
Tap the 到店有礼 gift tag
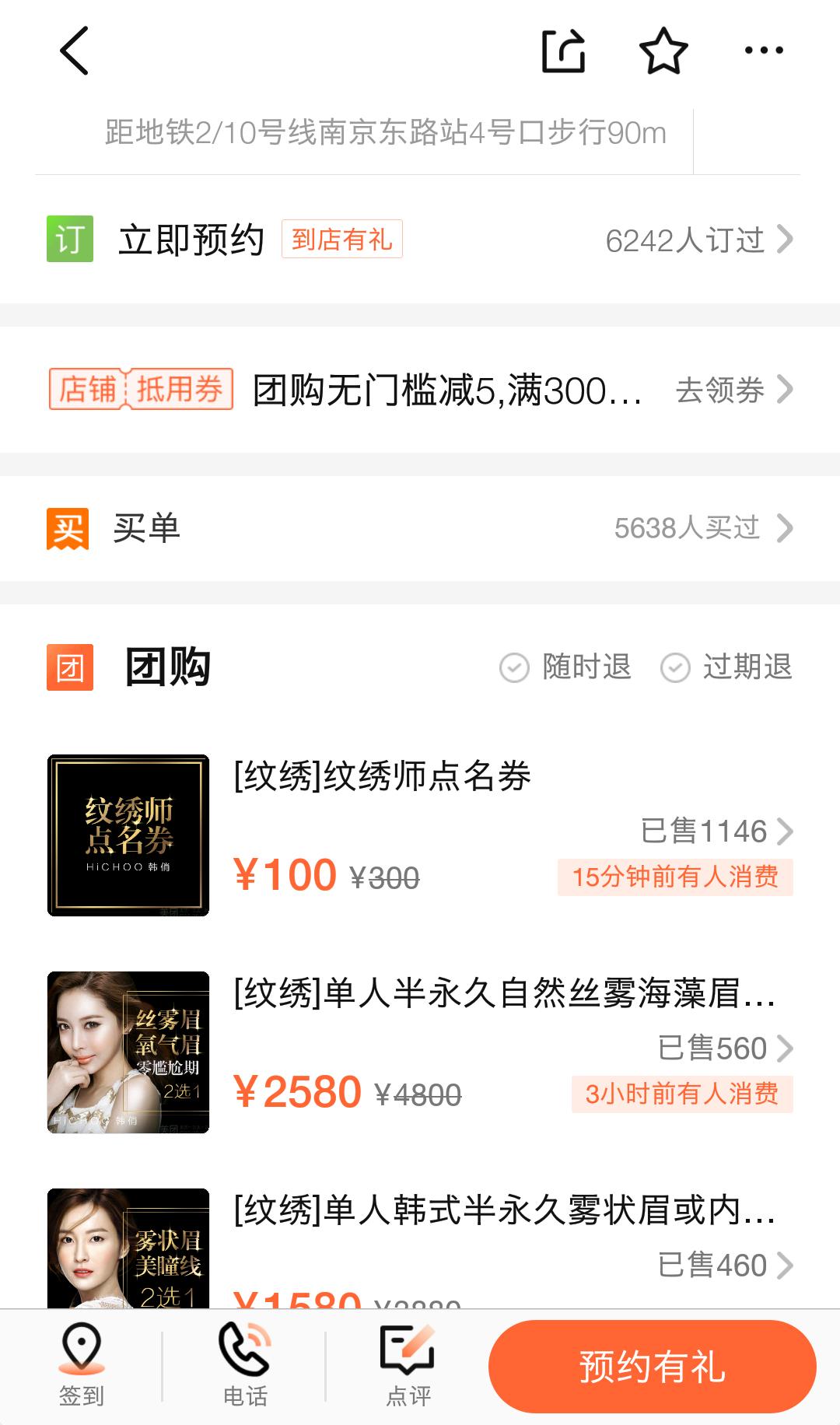(x=344, y=241)
